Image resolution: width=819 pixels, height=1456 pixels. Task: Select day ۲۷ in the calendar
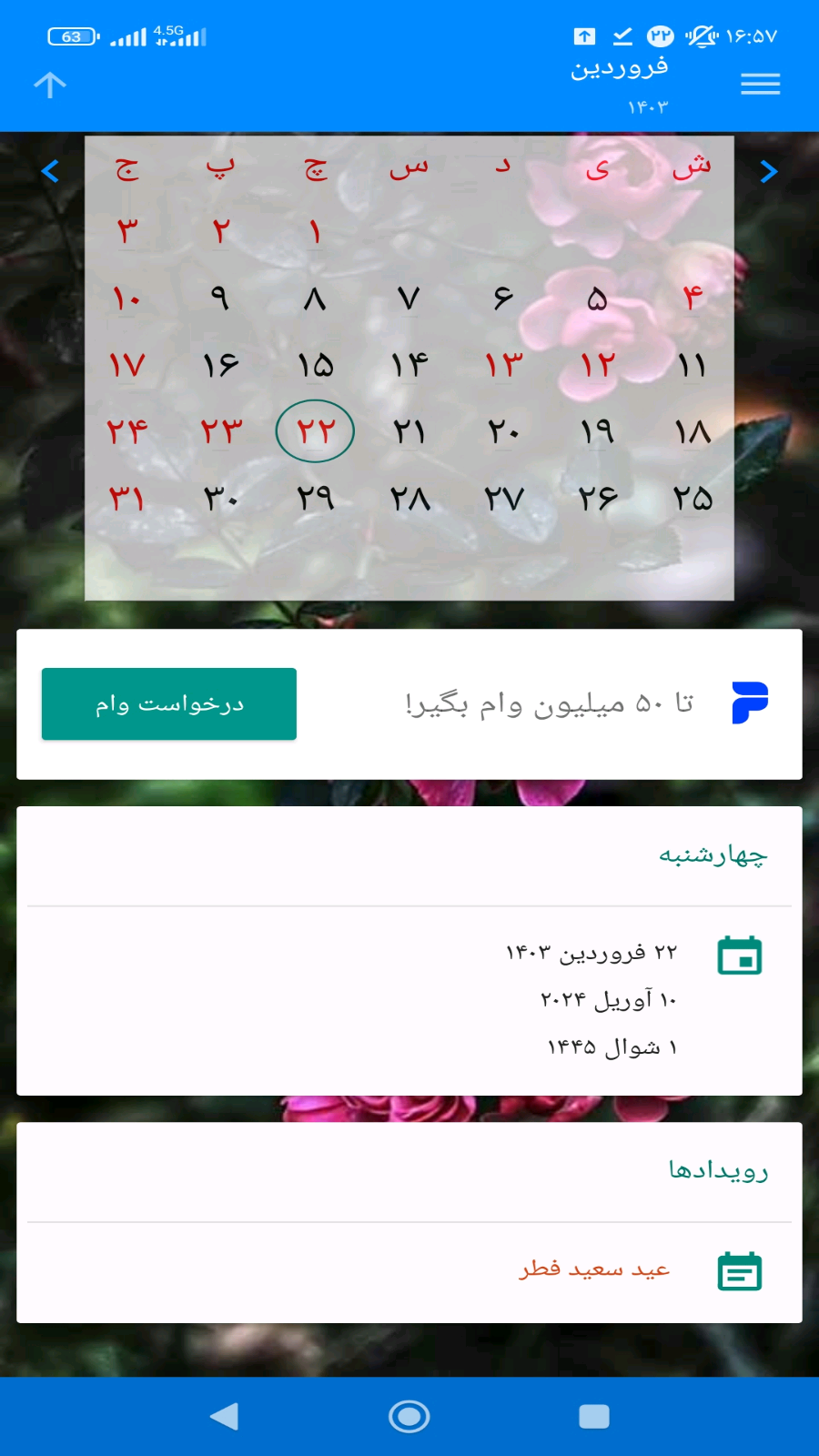click(x=503, y=498)
